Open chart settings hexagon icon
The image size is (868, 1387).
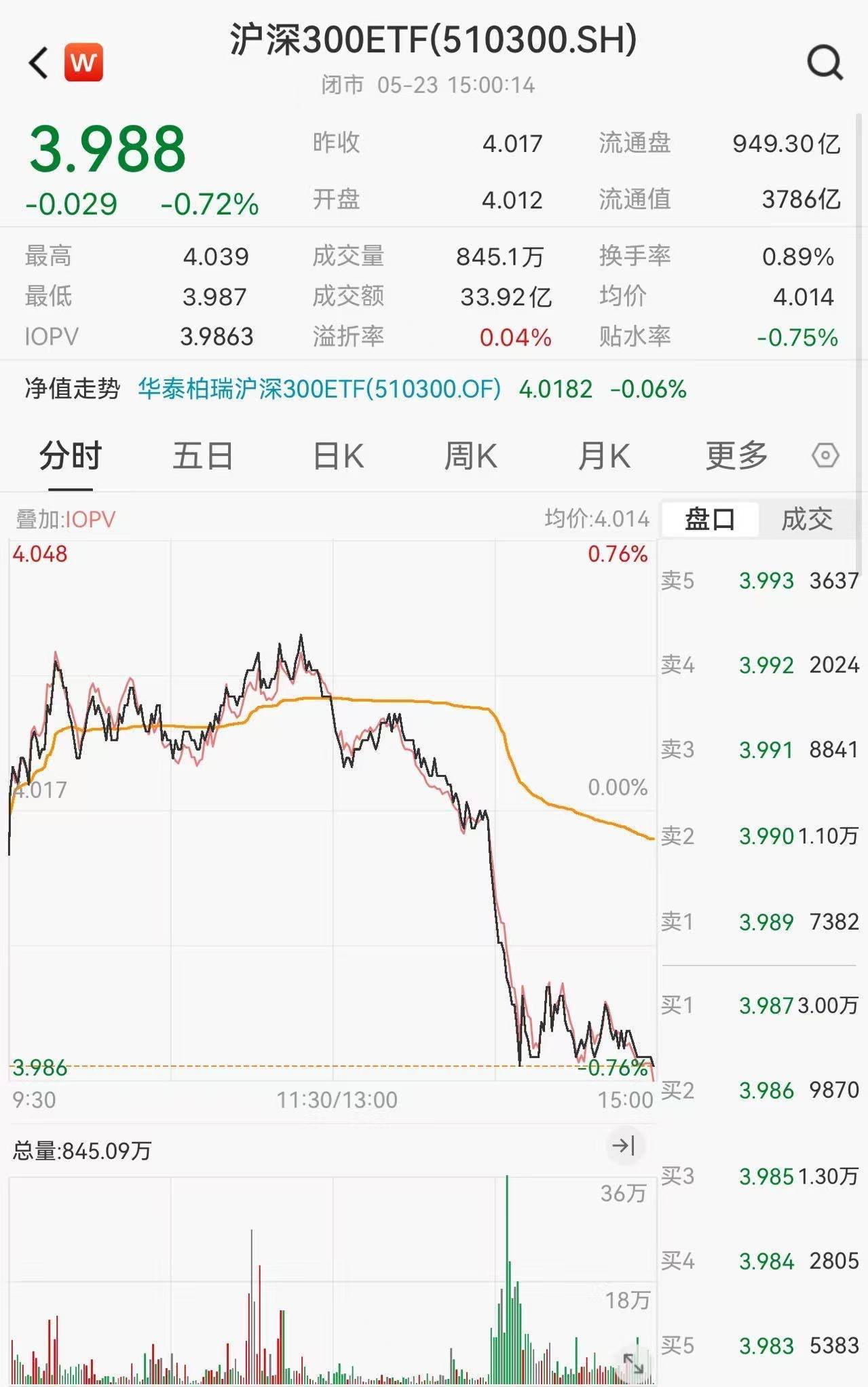click(x=825, y=455)
